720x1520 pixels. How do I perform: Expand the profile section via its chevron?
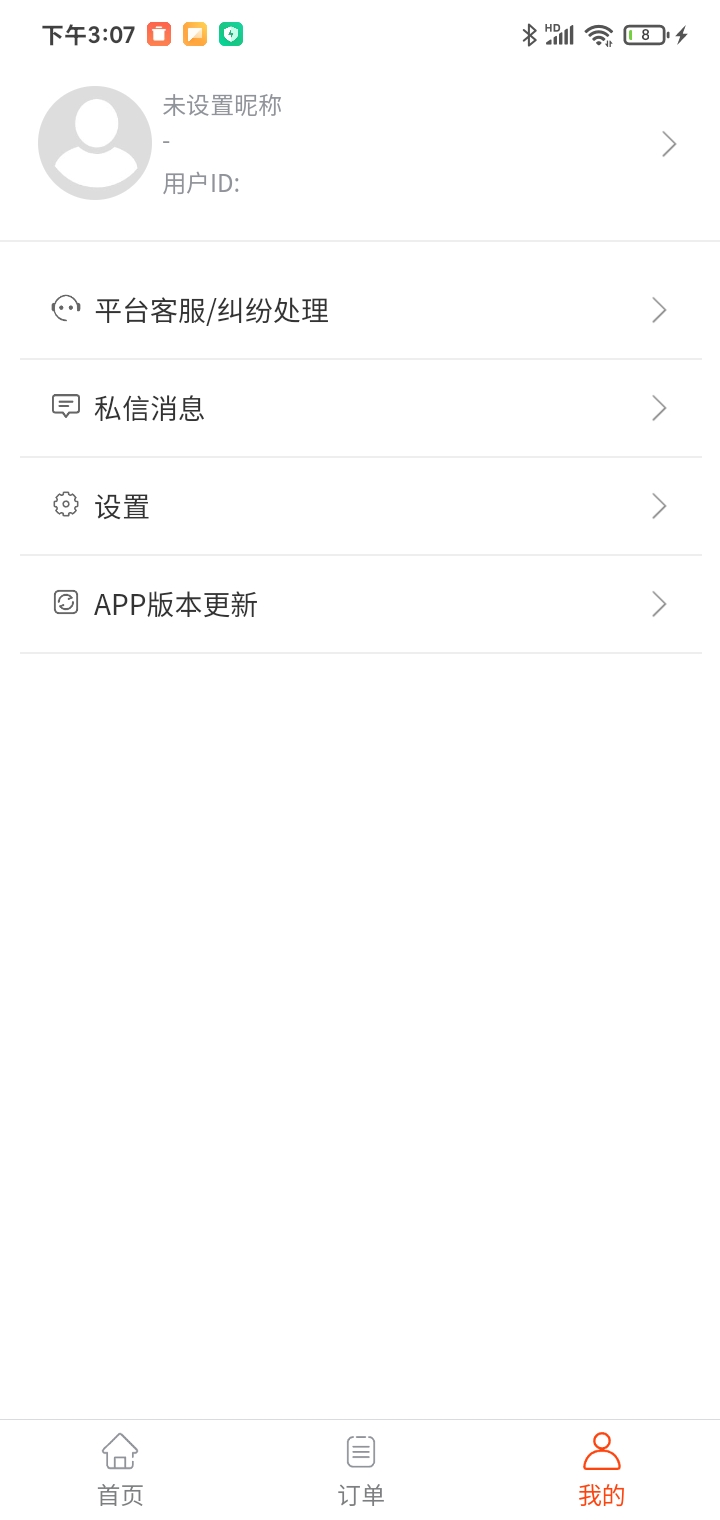pos(668,143)
